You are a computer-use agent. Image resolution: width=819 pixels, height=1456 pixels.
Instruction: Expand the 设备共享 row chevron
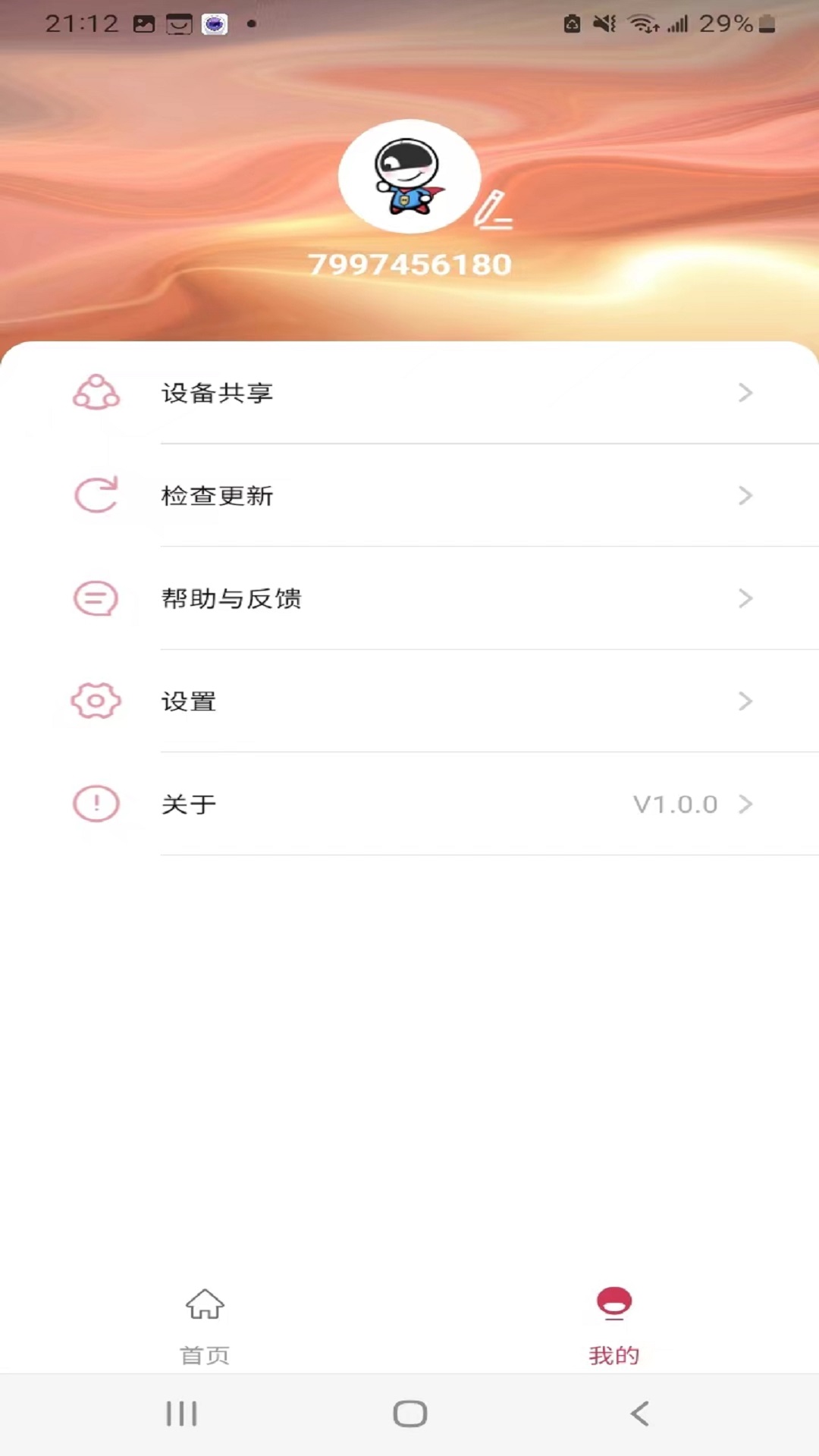coord(746,393)
